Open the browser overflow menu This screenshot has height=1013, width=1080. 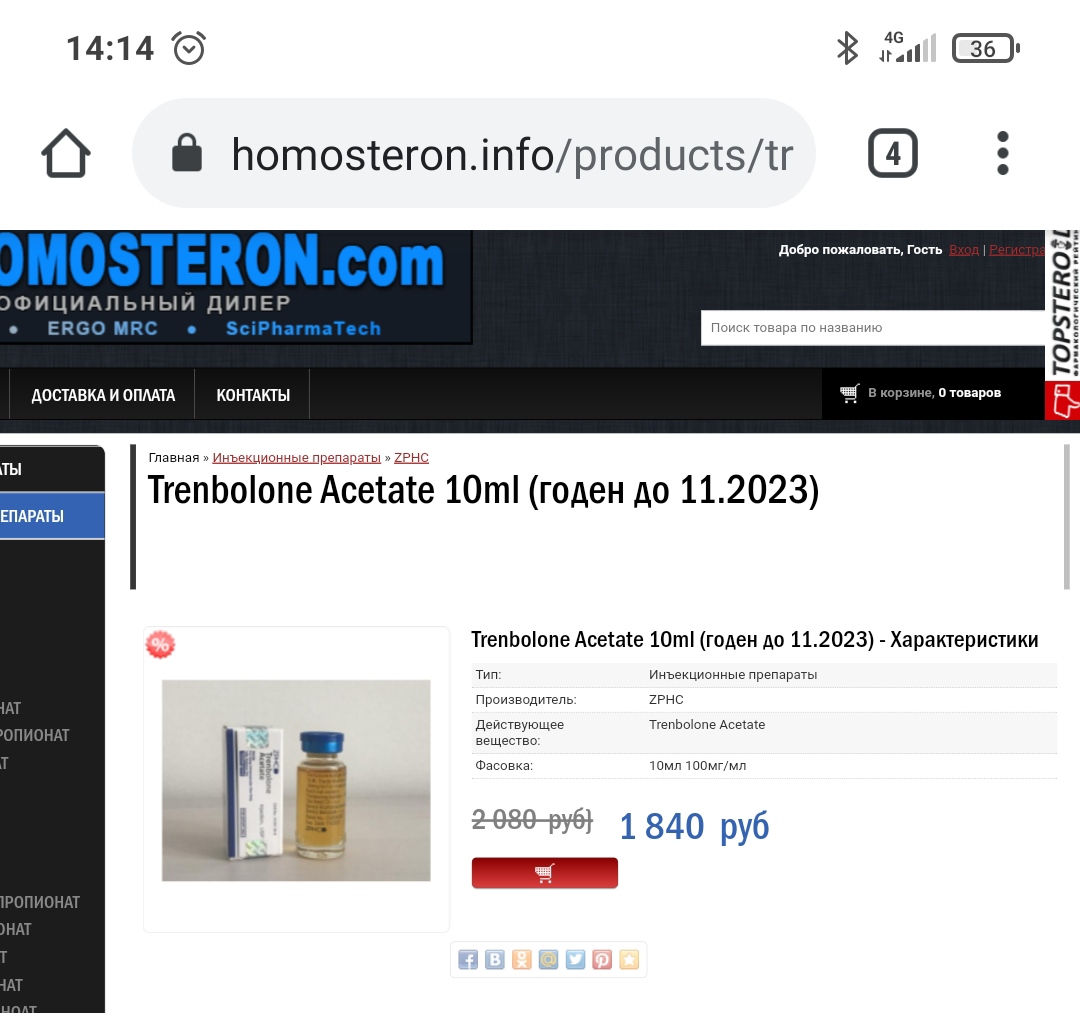tap(1003, 154)
